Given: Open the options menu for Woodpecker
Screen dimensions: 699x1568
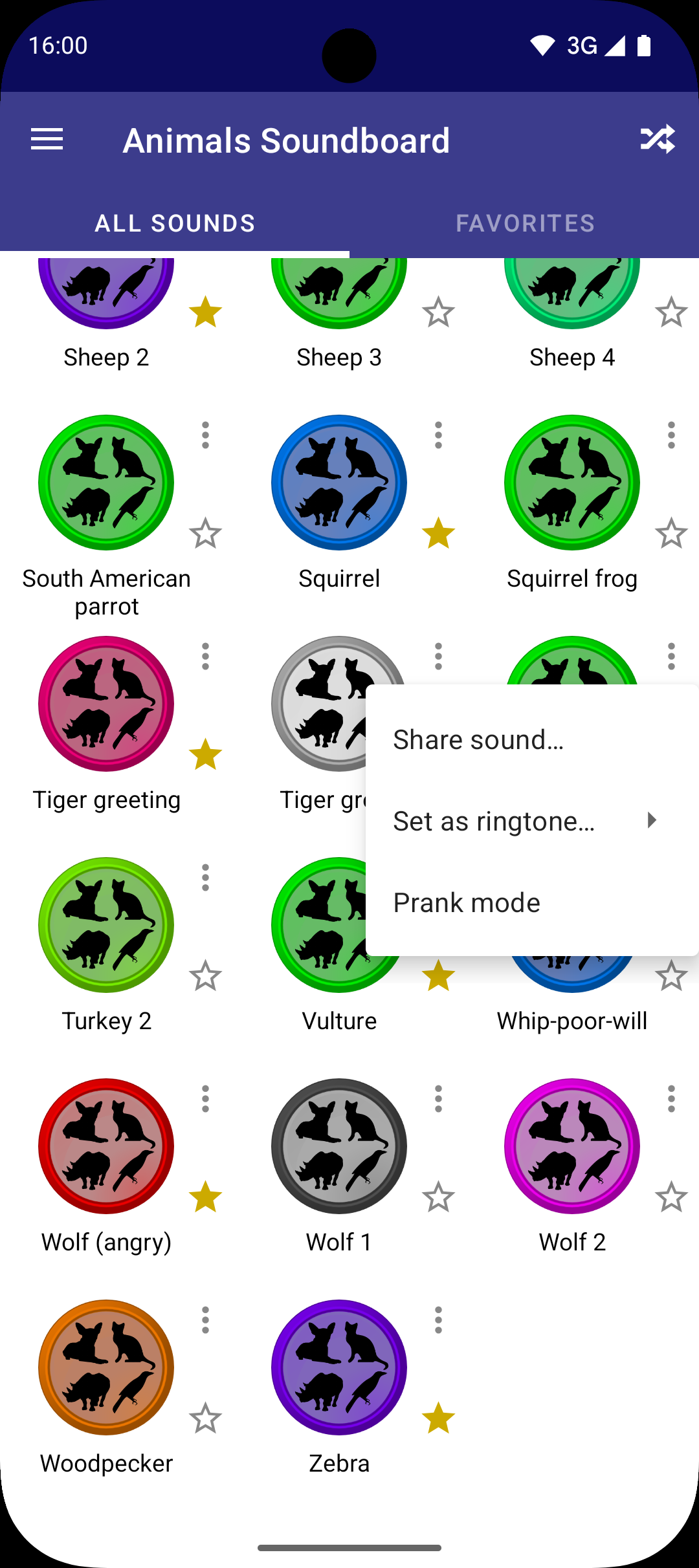Looking at the screenshot, I should (205, 1320).
